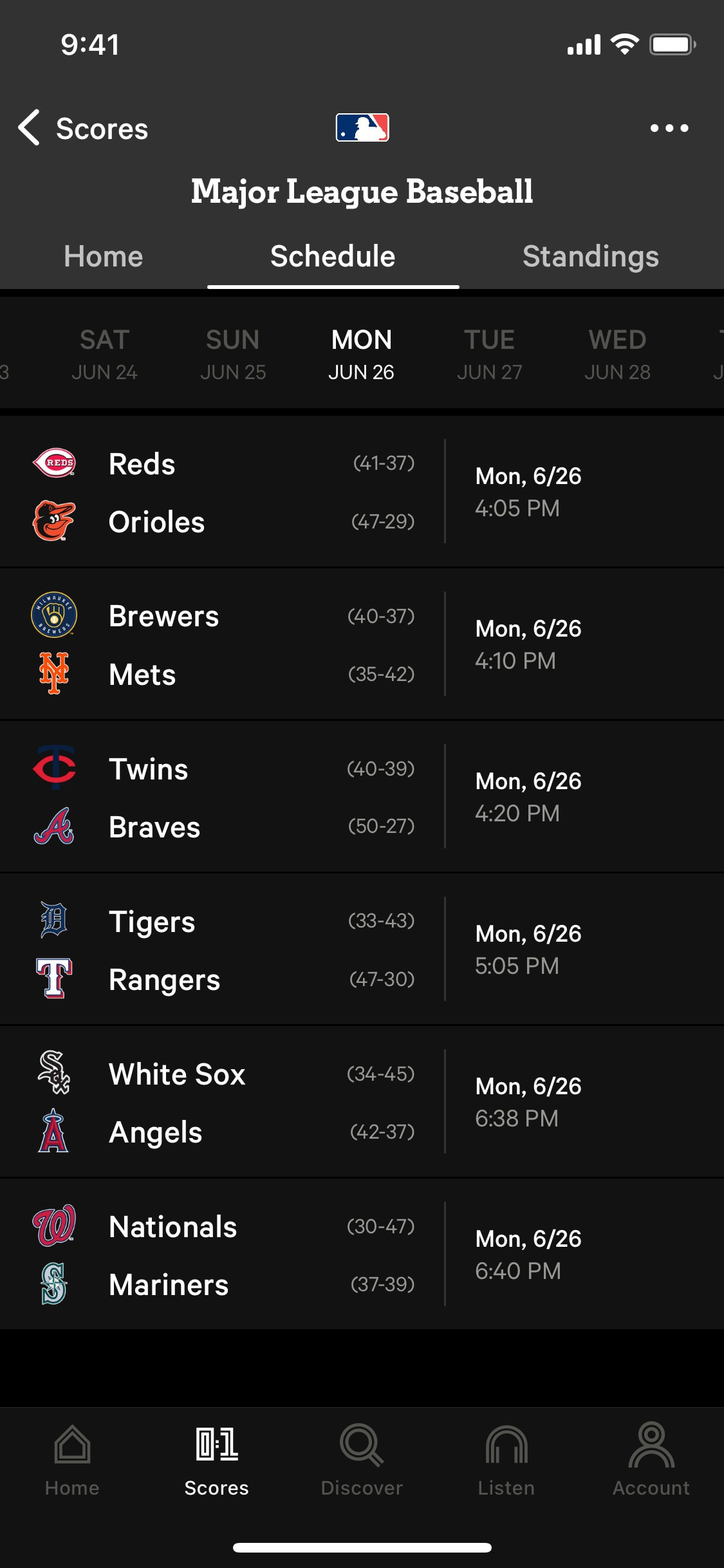Viewport: 724px width, 1568px height.
Task: Open the Reds vs Orioles game
Action: [362, 492]
